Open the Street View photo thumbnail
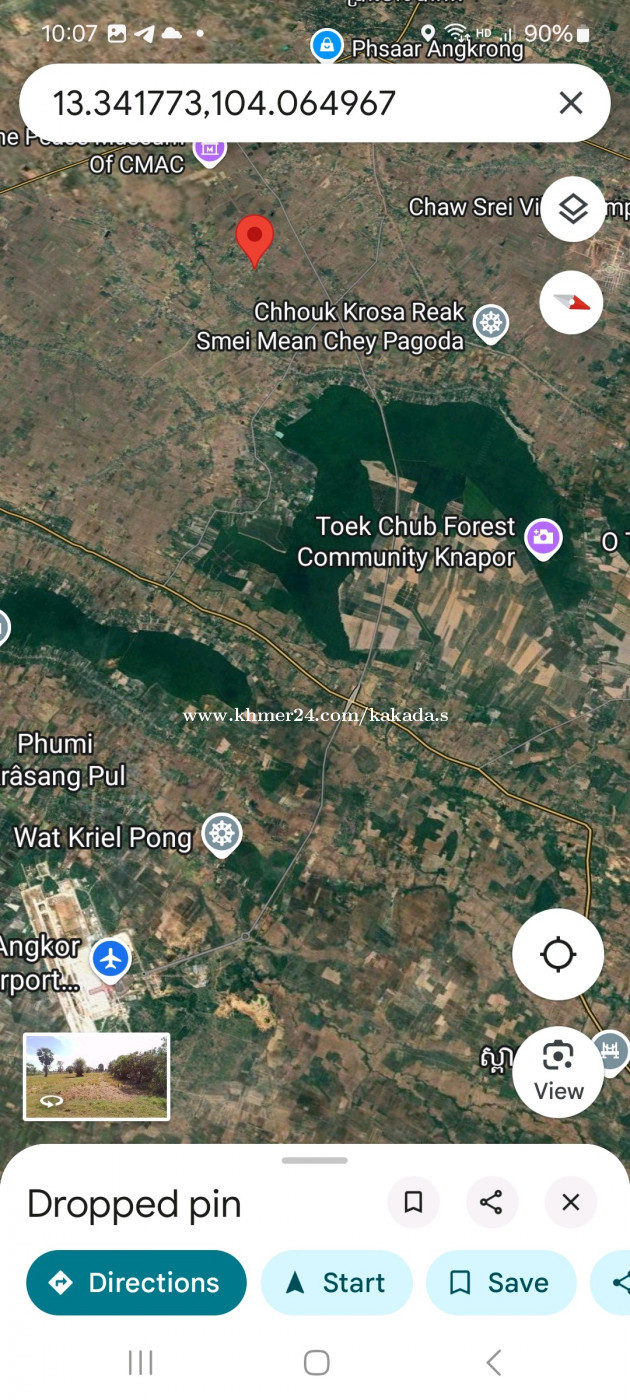 pos(97,1076)
